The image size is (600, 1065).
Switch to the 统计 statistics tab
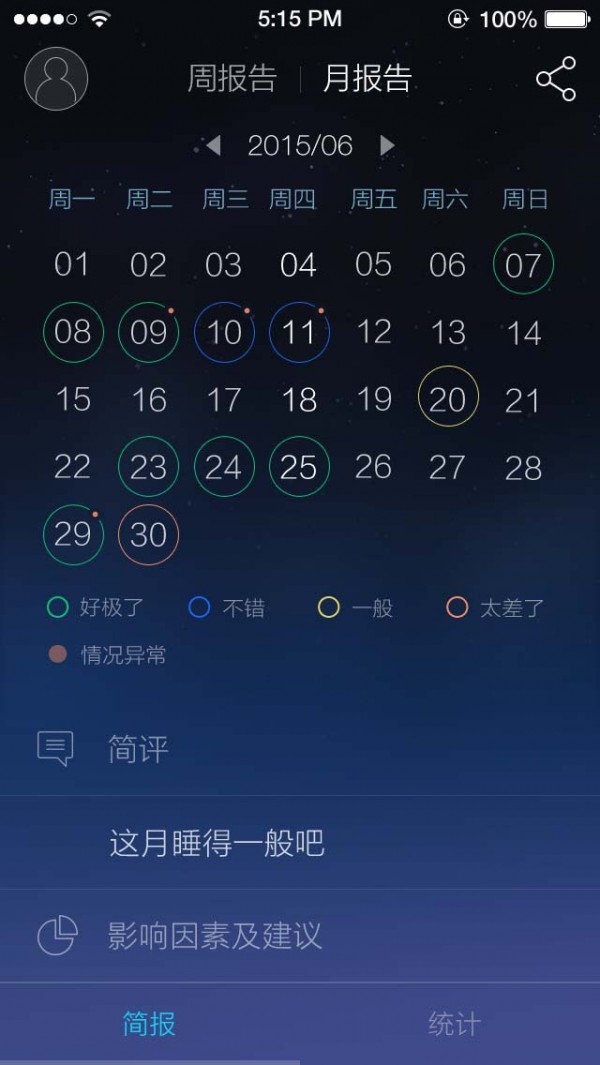[453, 1023]
